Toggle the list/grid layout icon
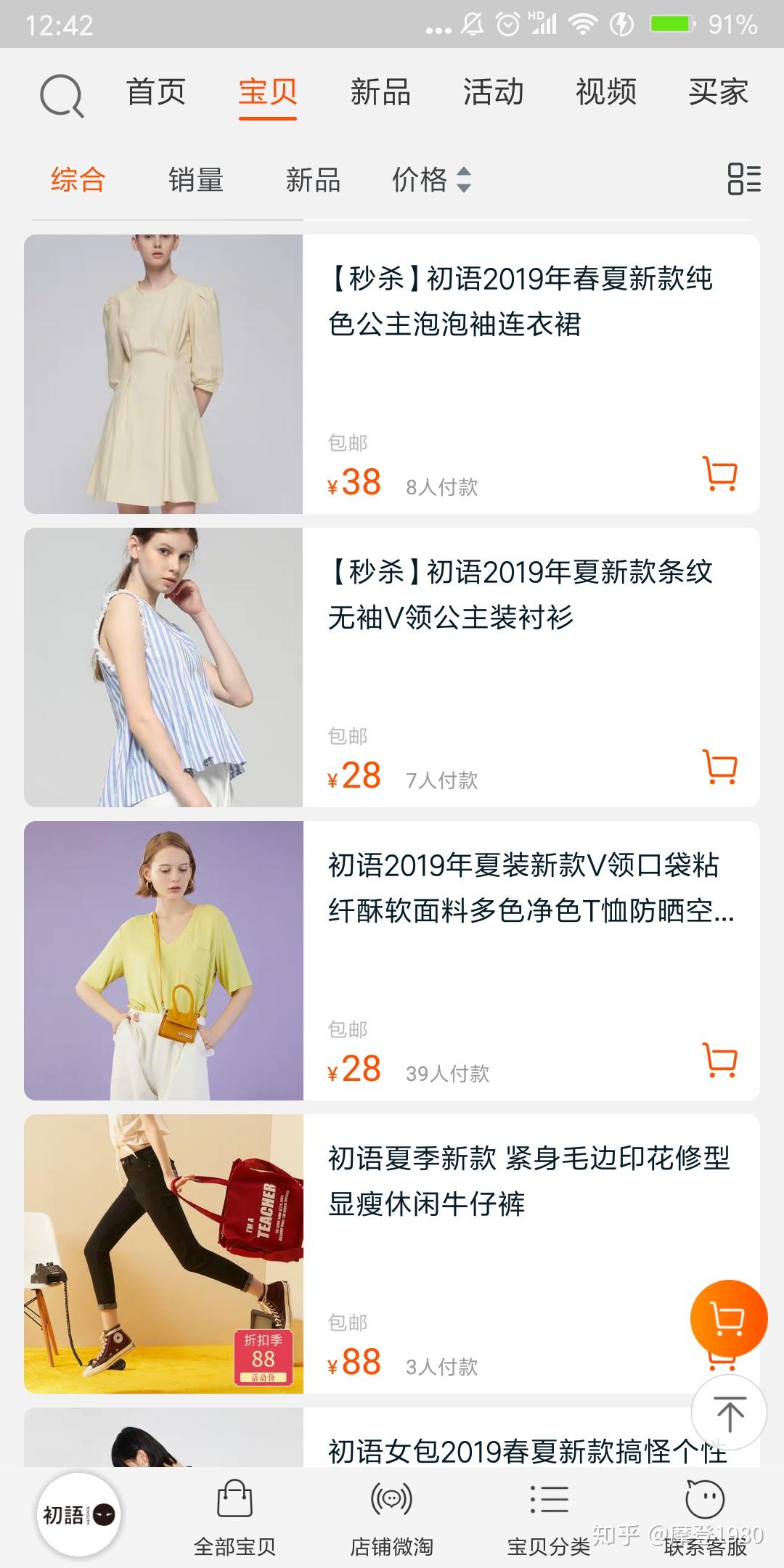 (744, 179)
